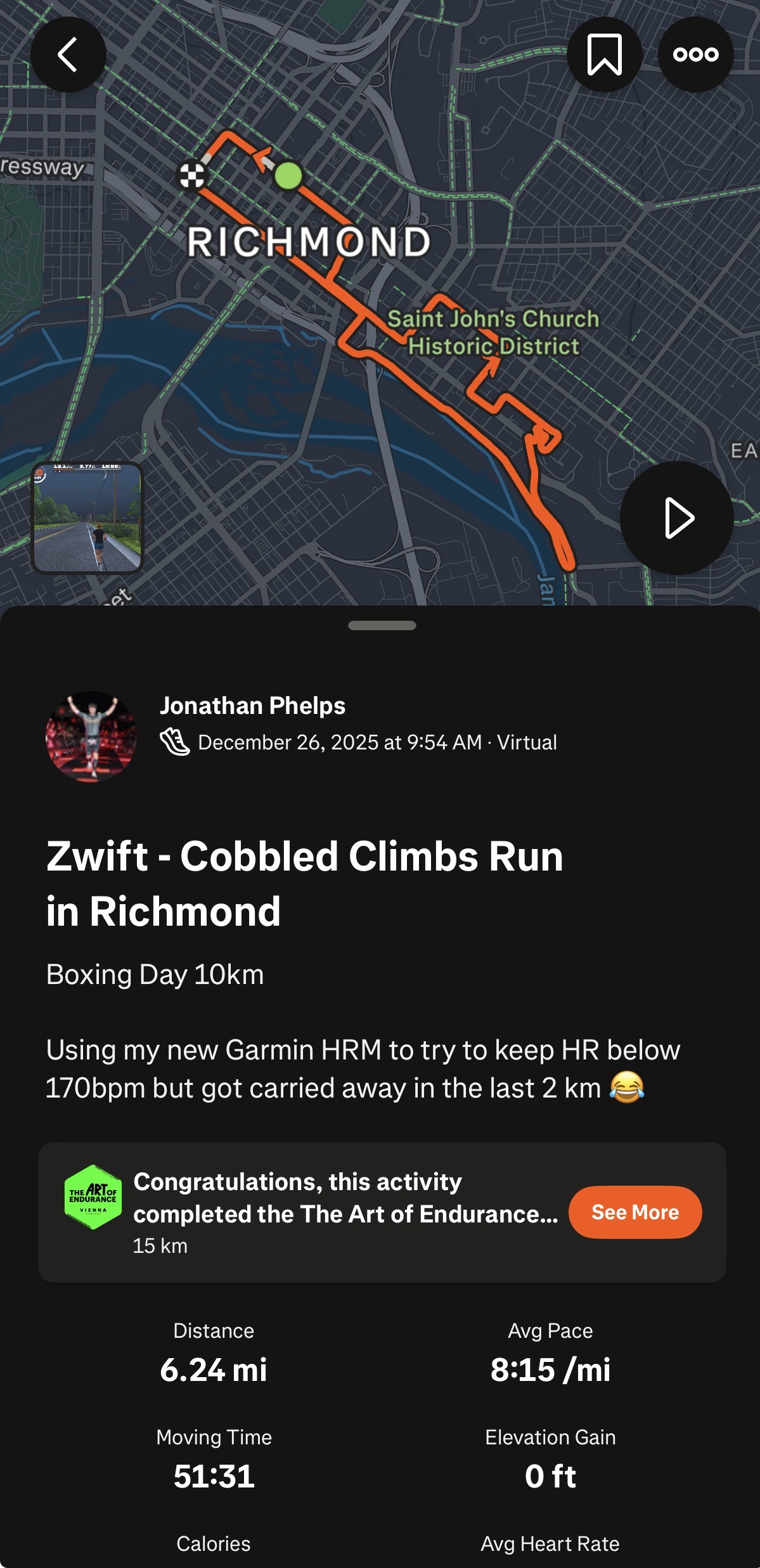The width and height of the screenshot is (760, 1568).
Task: Select the activity title Cobbled Climbs Run
Action: click(304, 890)
